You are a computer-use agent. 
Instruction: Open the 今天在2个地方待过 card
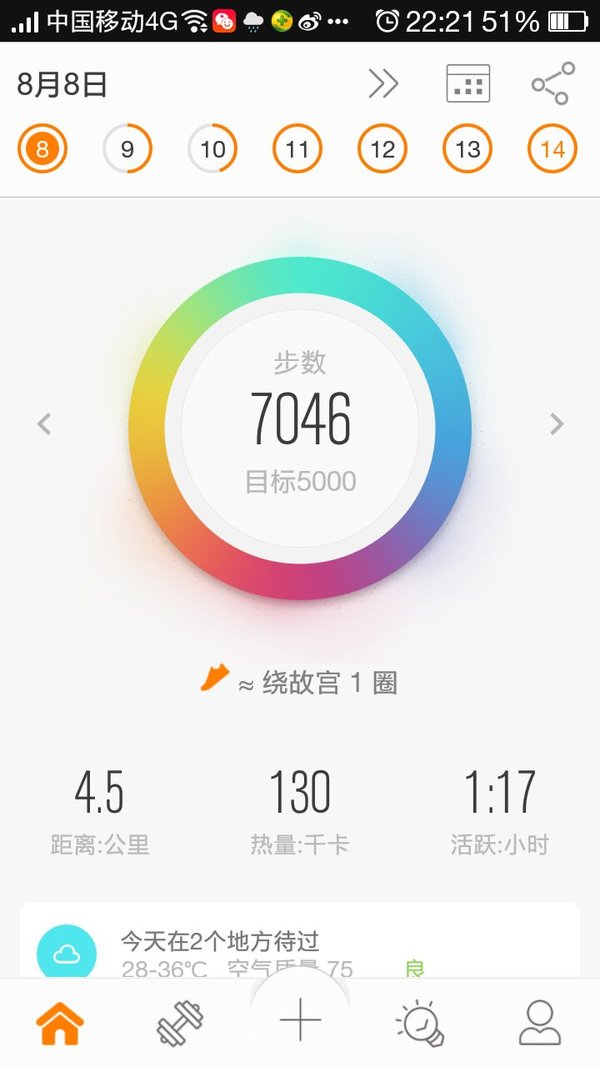tap(300, 941)
